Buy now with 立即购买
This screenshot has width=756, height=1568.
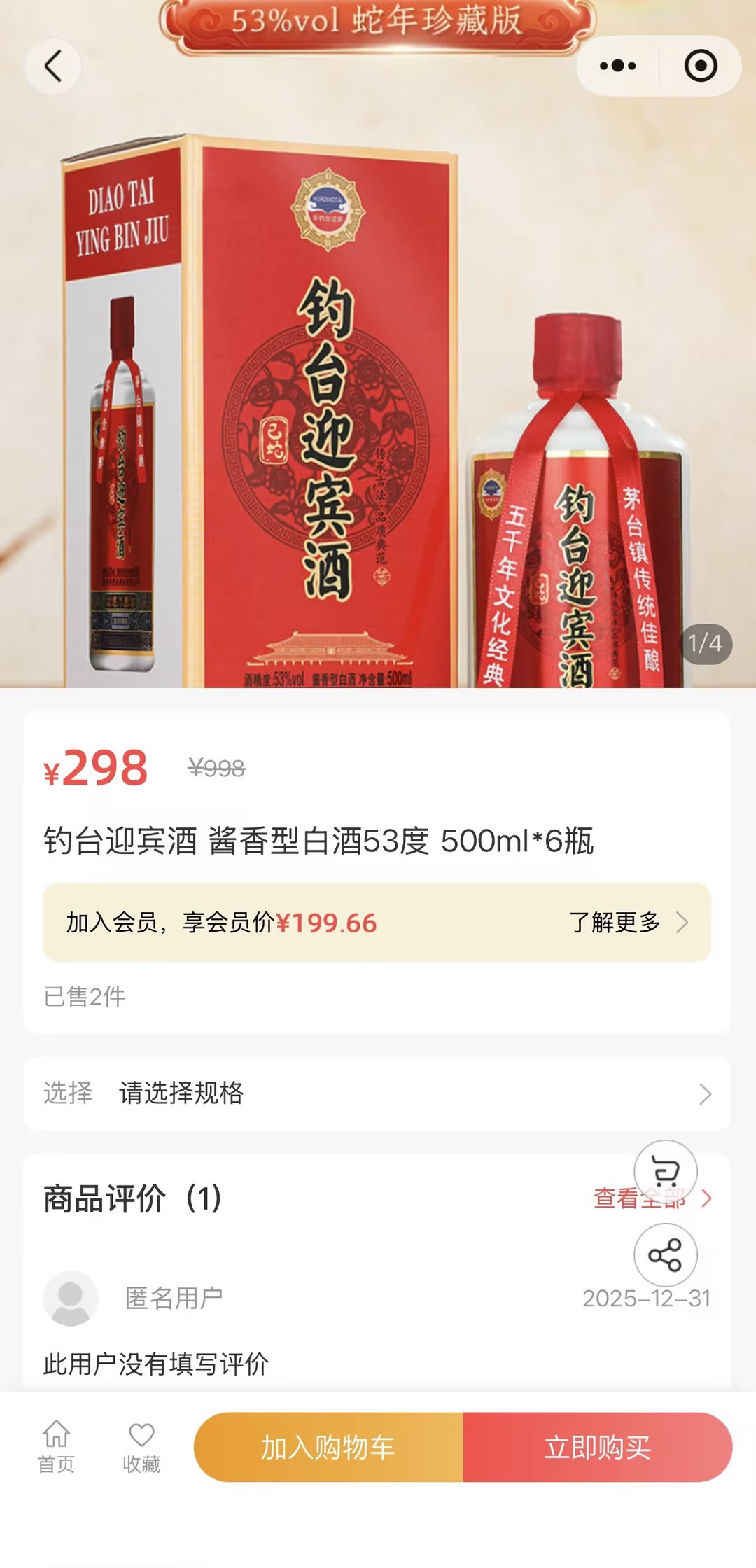pos(598,1447)
